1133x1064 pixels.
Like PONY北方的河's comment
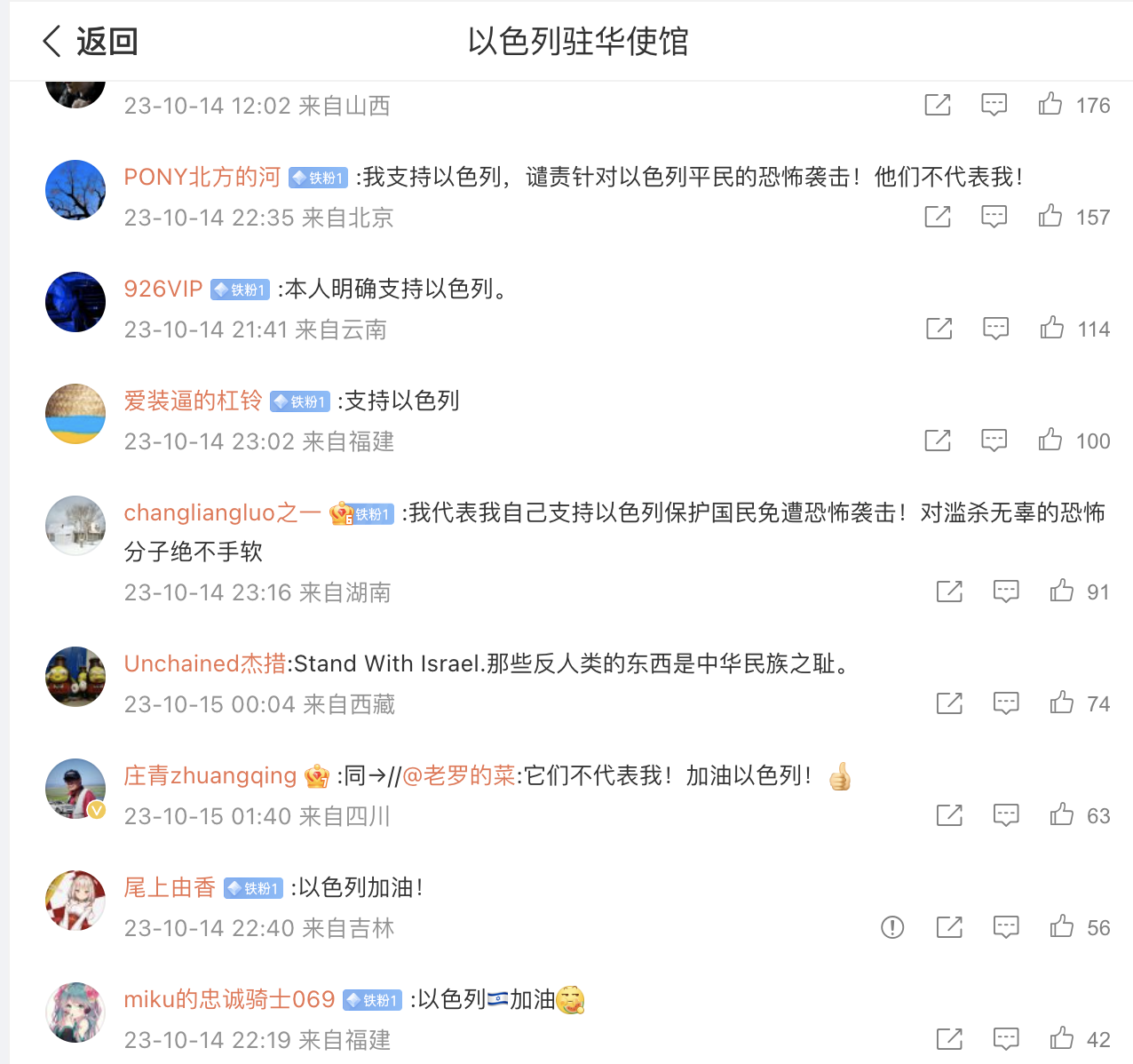point(1050,216)
